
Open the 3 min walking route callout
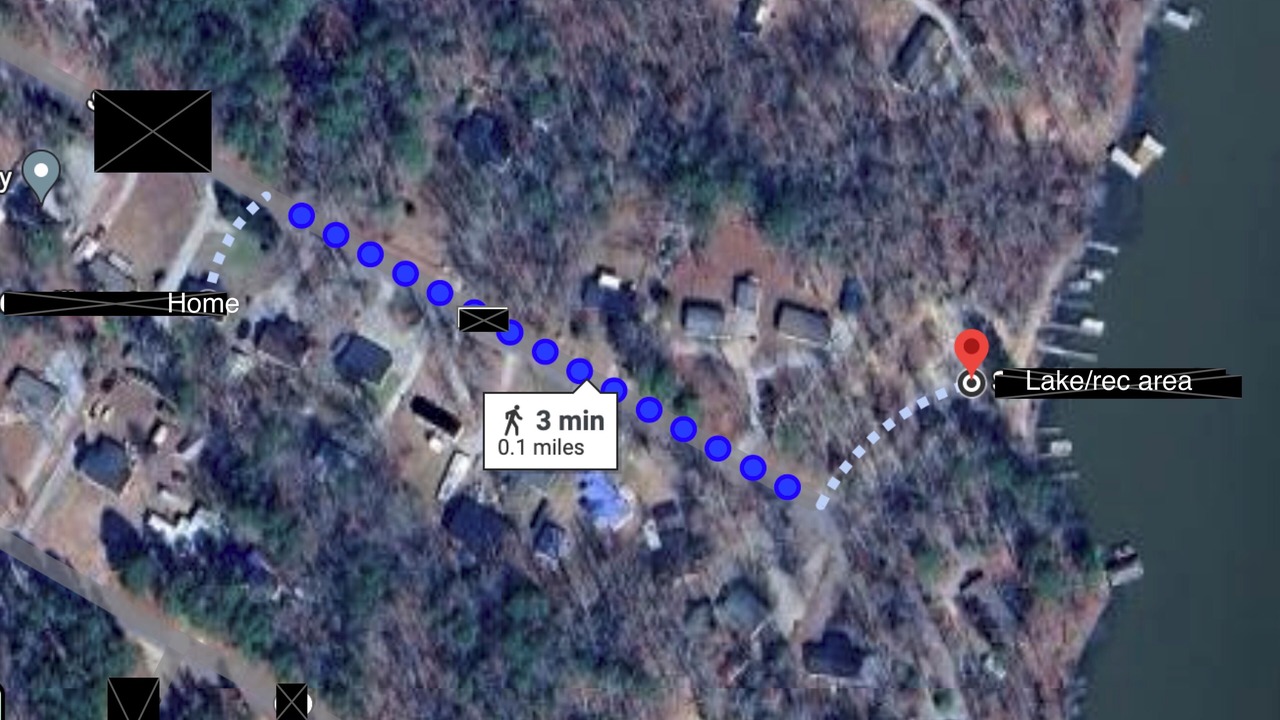click(x=551, y=431)
